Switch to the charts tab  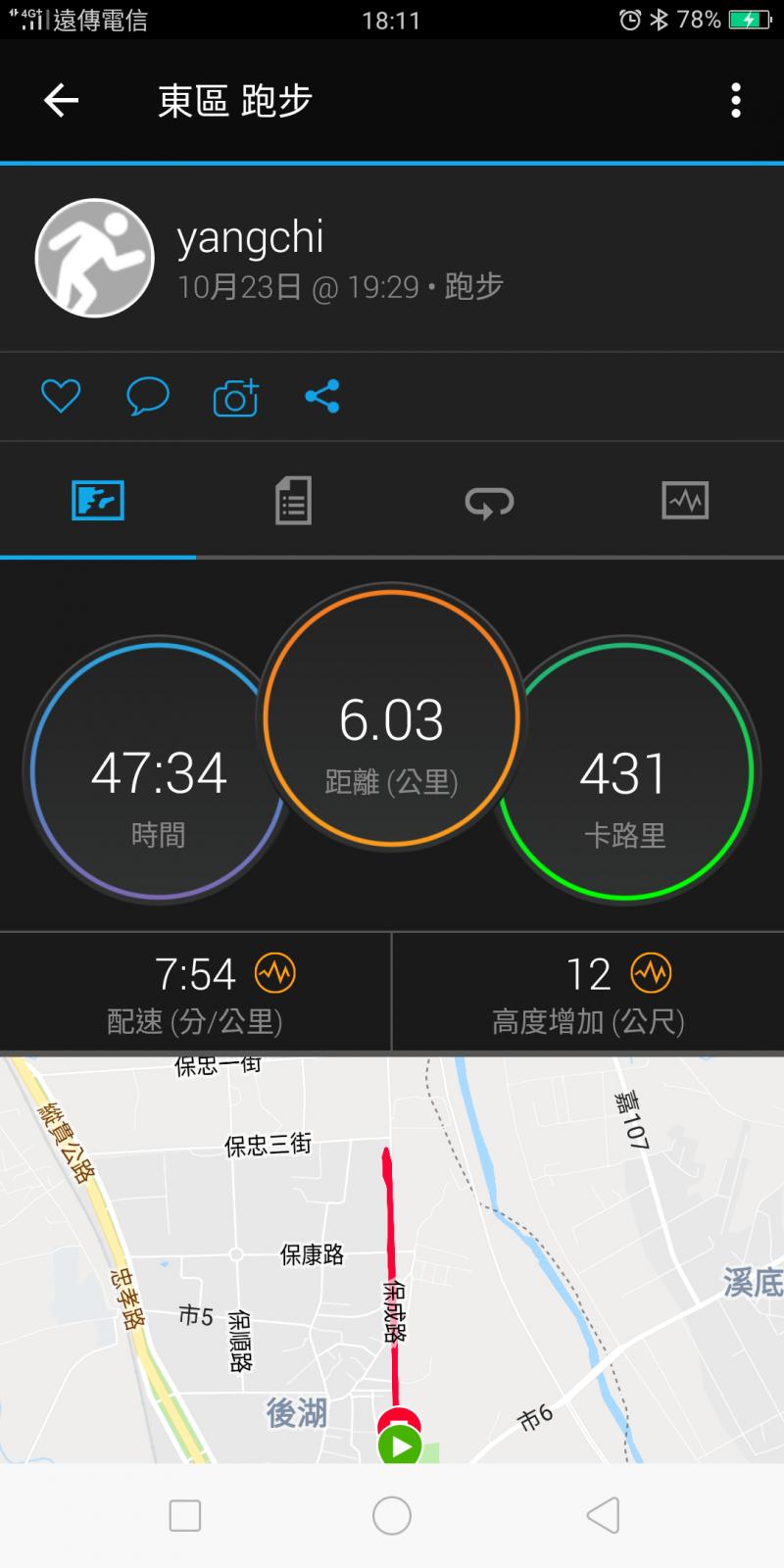(685, 501)
